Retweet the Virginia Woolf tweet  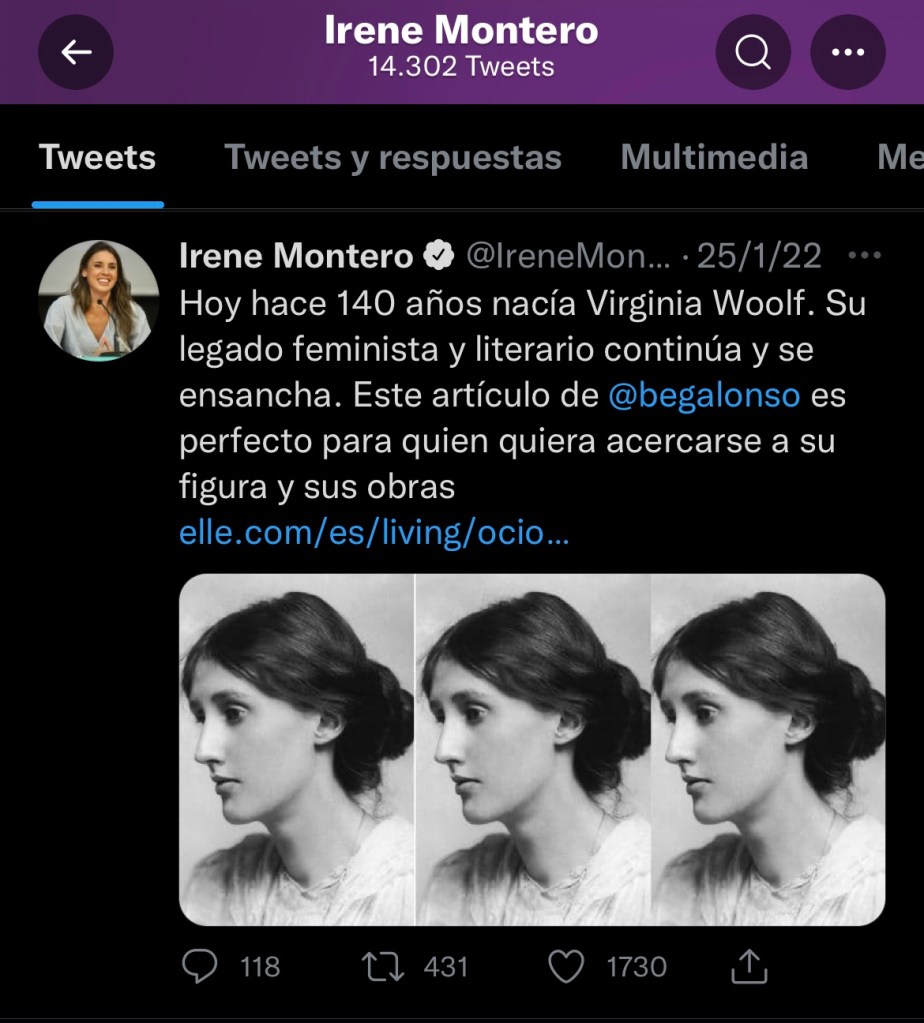(x=381, y=966)
